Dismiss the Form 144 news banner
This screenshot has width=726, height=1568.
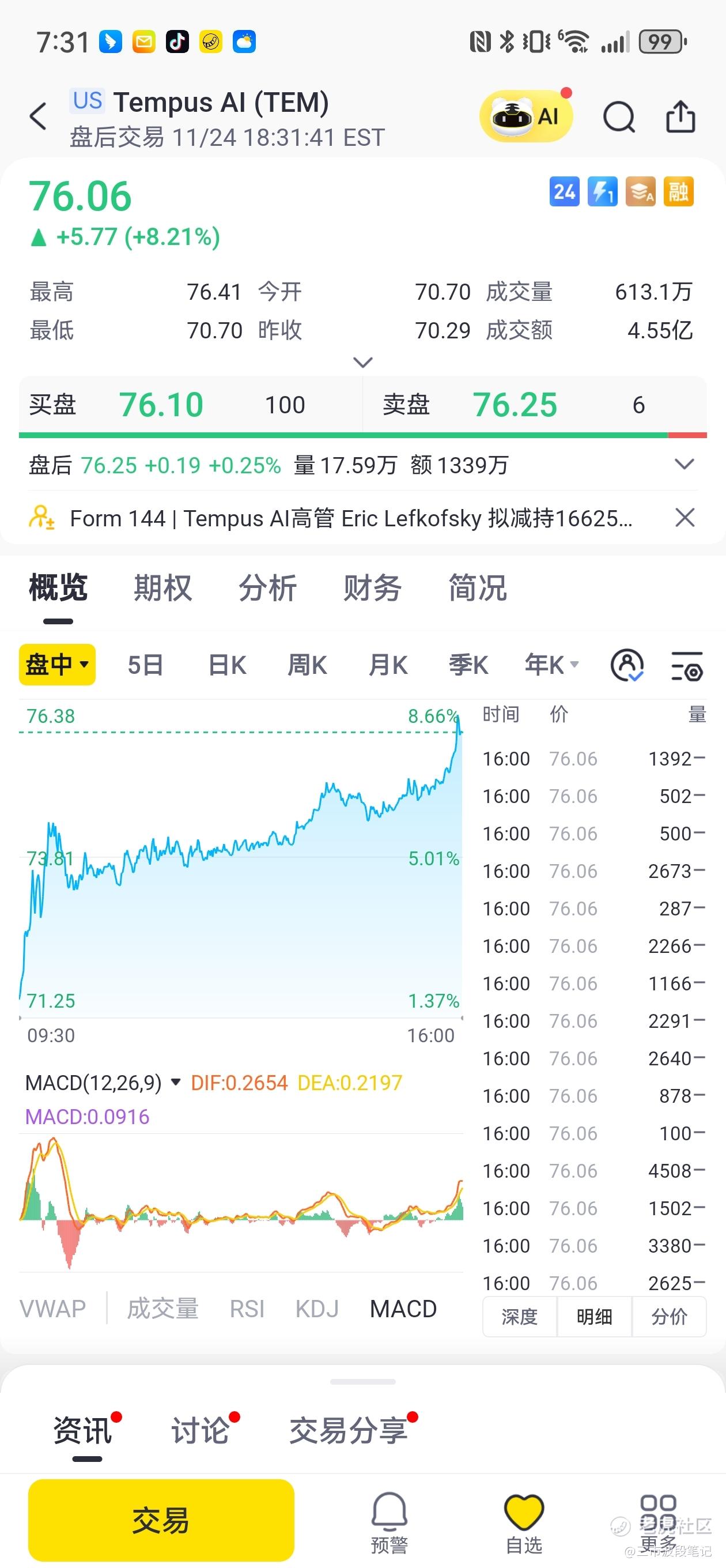coord(685,518)
